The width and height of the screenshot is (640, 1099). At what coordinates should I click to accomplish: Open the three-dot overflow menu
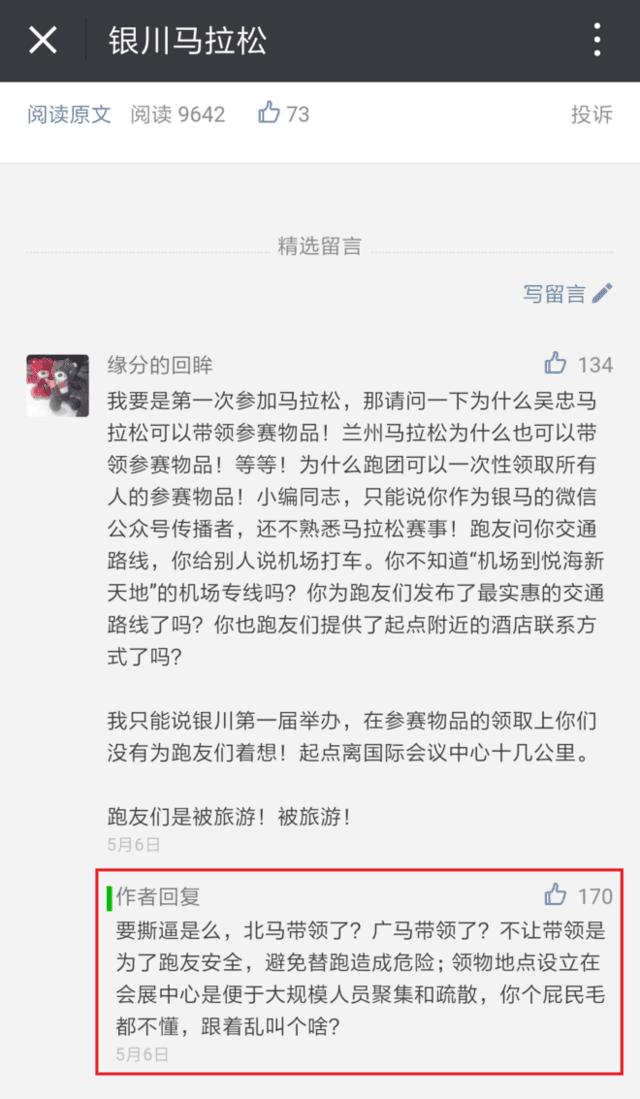point(597,40)
